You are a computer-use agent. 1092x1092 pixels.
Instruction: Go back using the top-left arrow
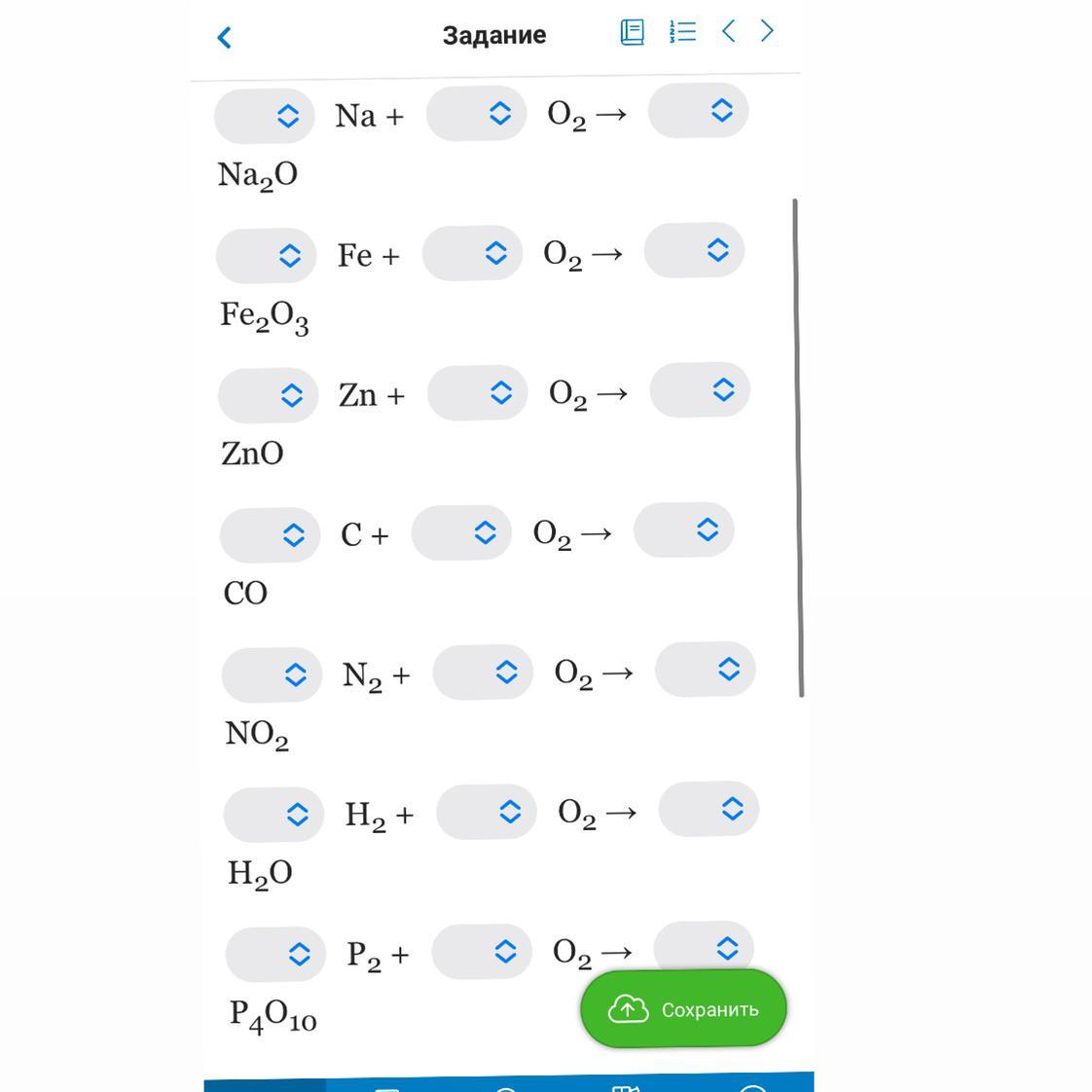pos(224,38)
